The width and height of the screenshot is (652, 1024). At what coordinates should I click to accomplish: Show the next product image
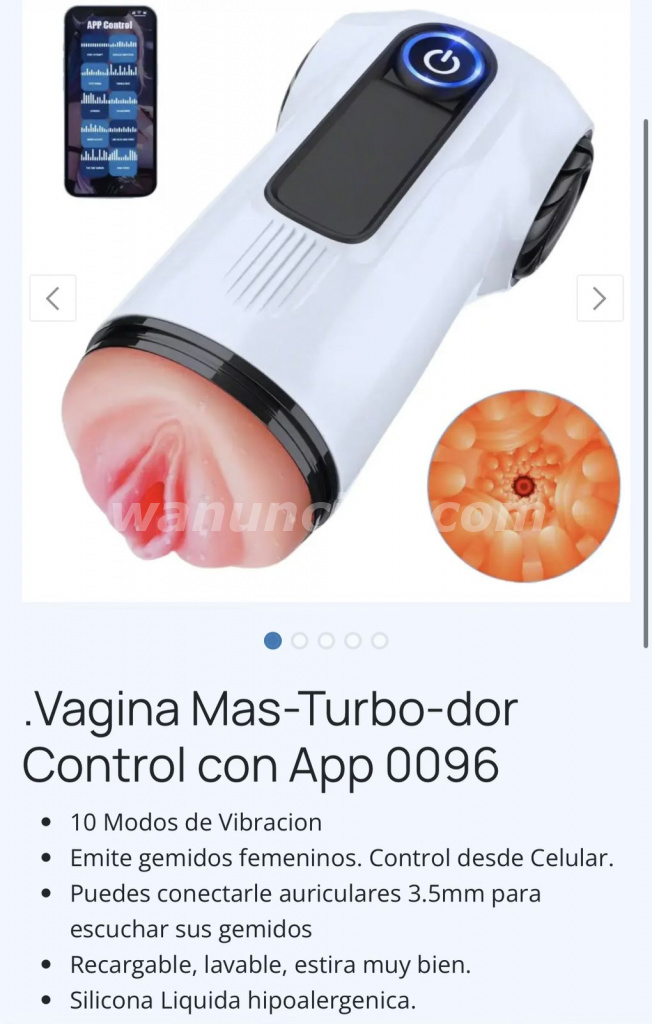click(x=599, y=298)
